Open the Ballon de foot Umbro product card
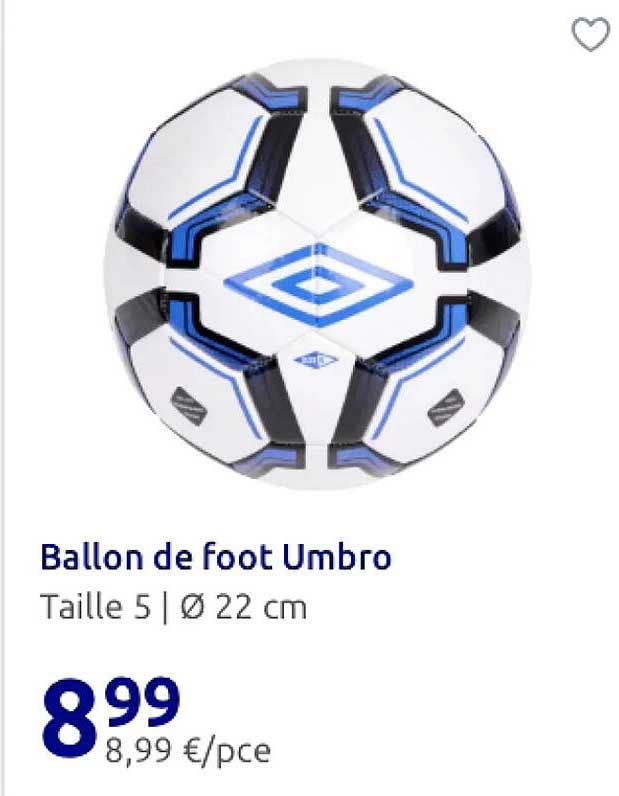 (x=215, y=557)
